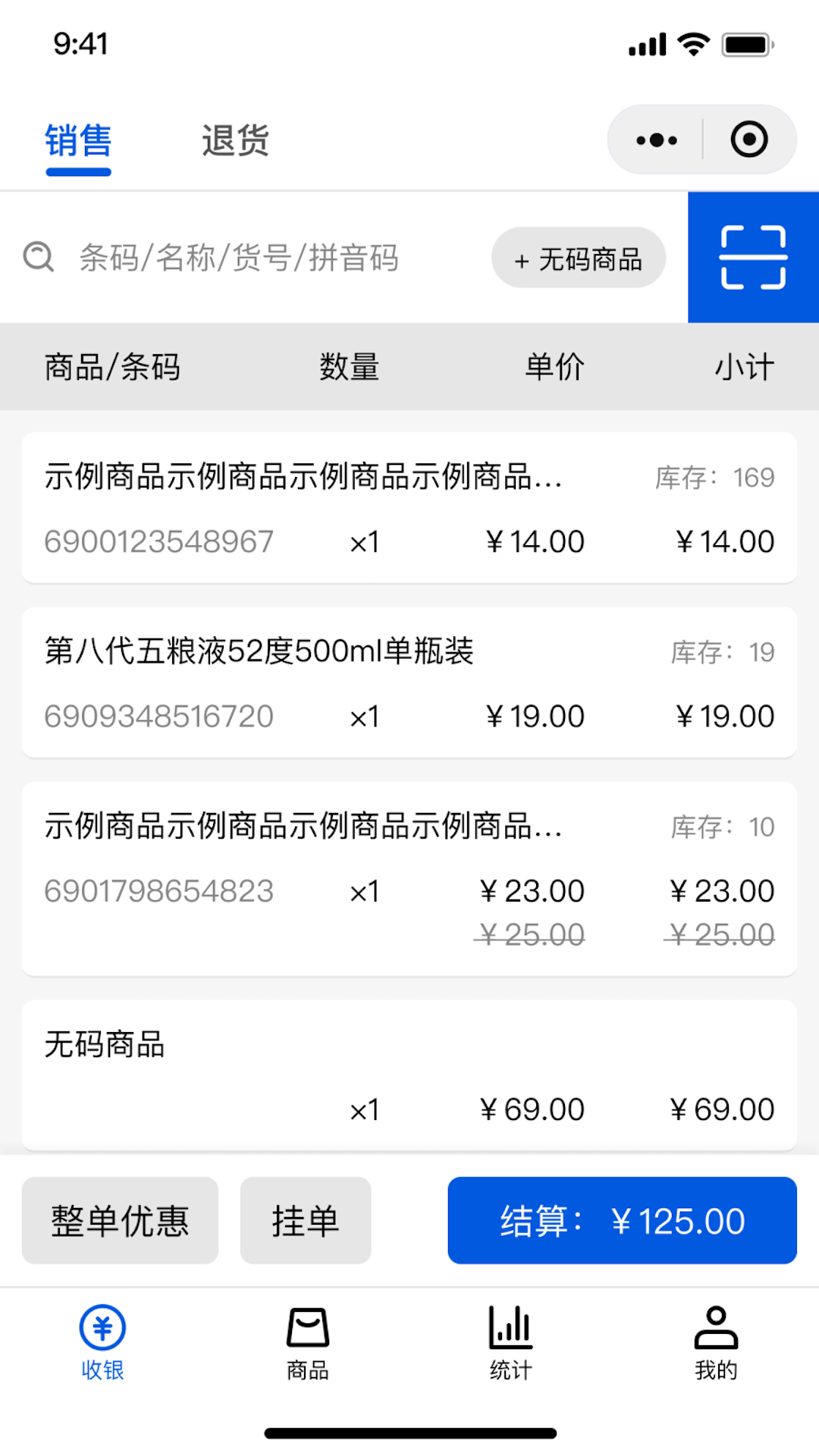Add item via 无码商品 button

click(578, 258)
